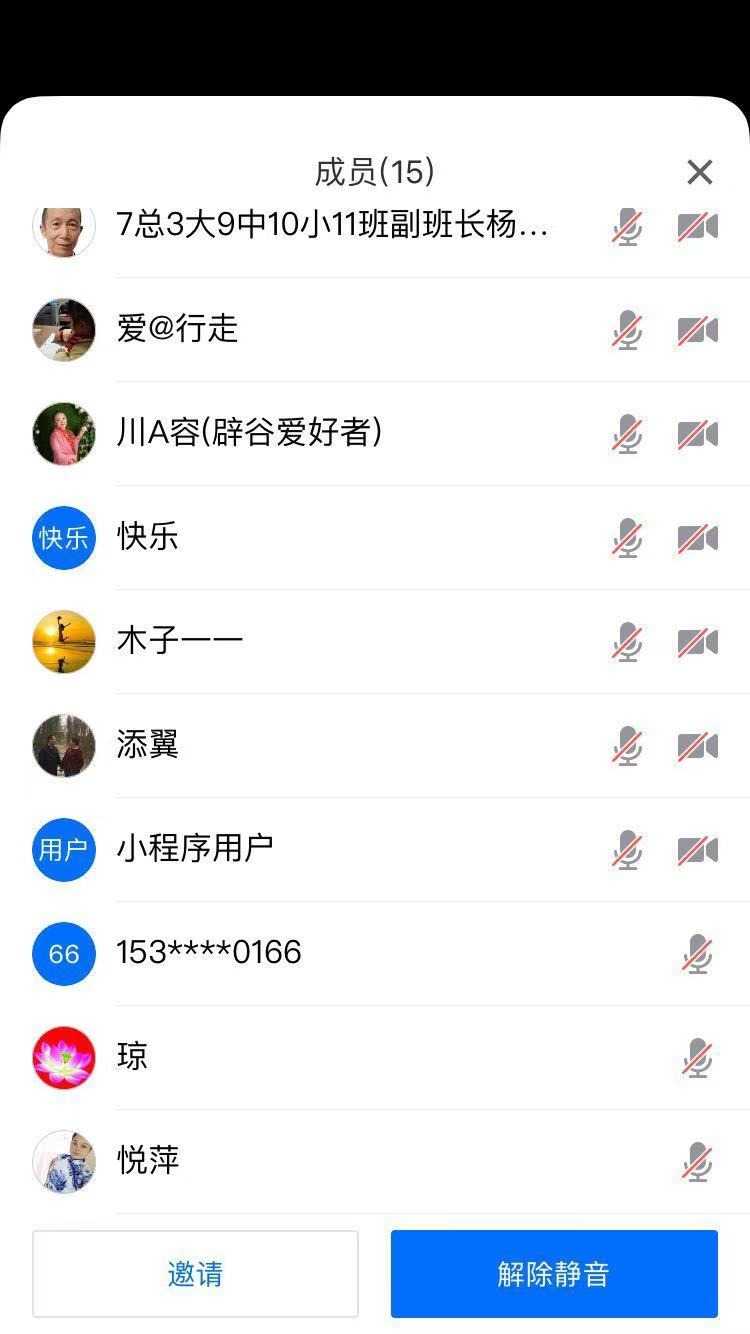This screenshot has width=750, height=1334.
Task: Tap the 邀请 invite button
Action: (x=195, y=1274)
